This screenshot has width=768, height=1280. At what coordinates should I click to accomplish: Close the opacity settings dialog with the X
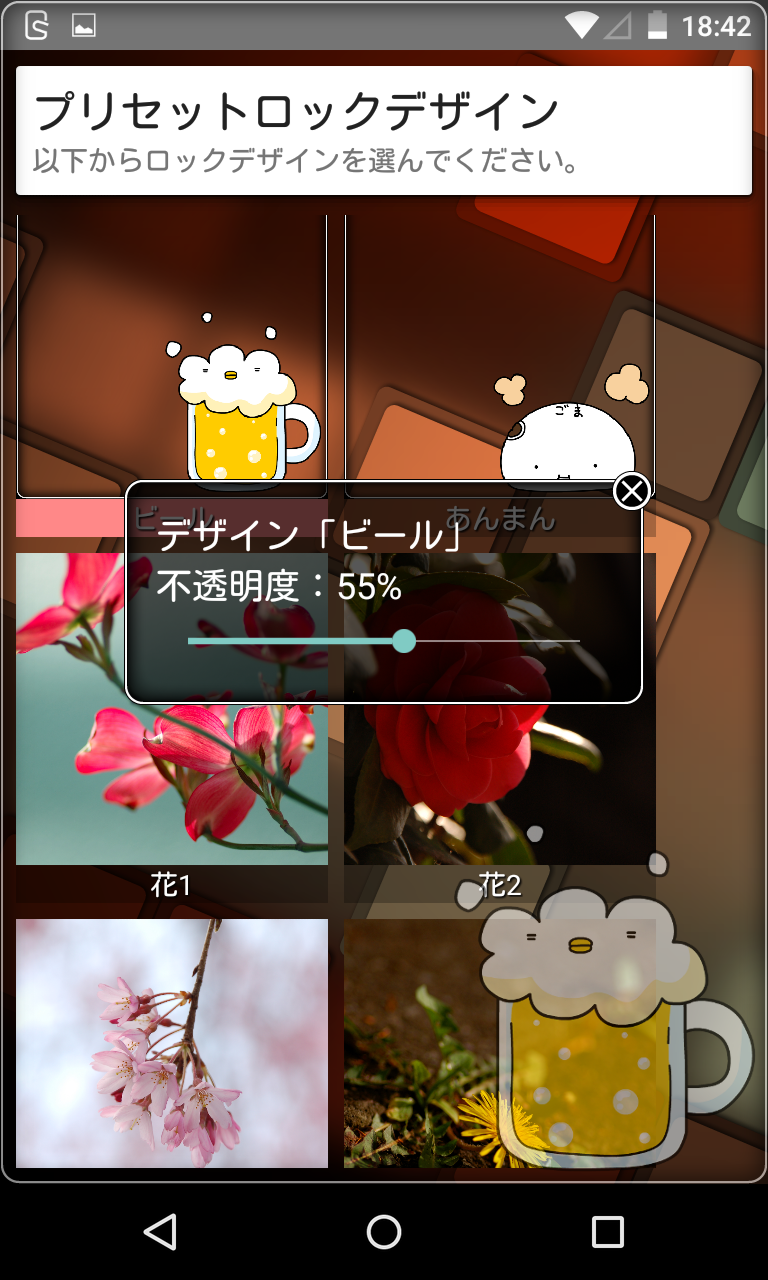[x=630, y=490]
